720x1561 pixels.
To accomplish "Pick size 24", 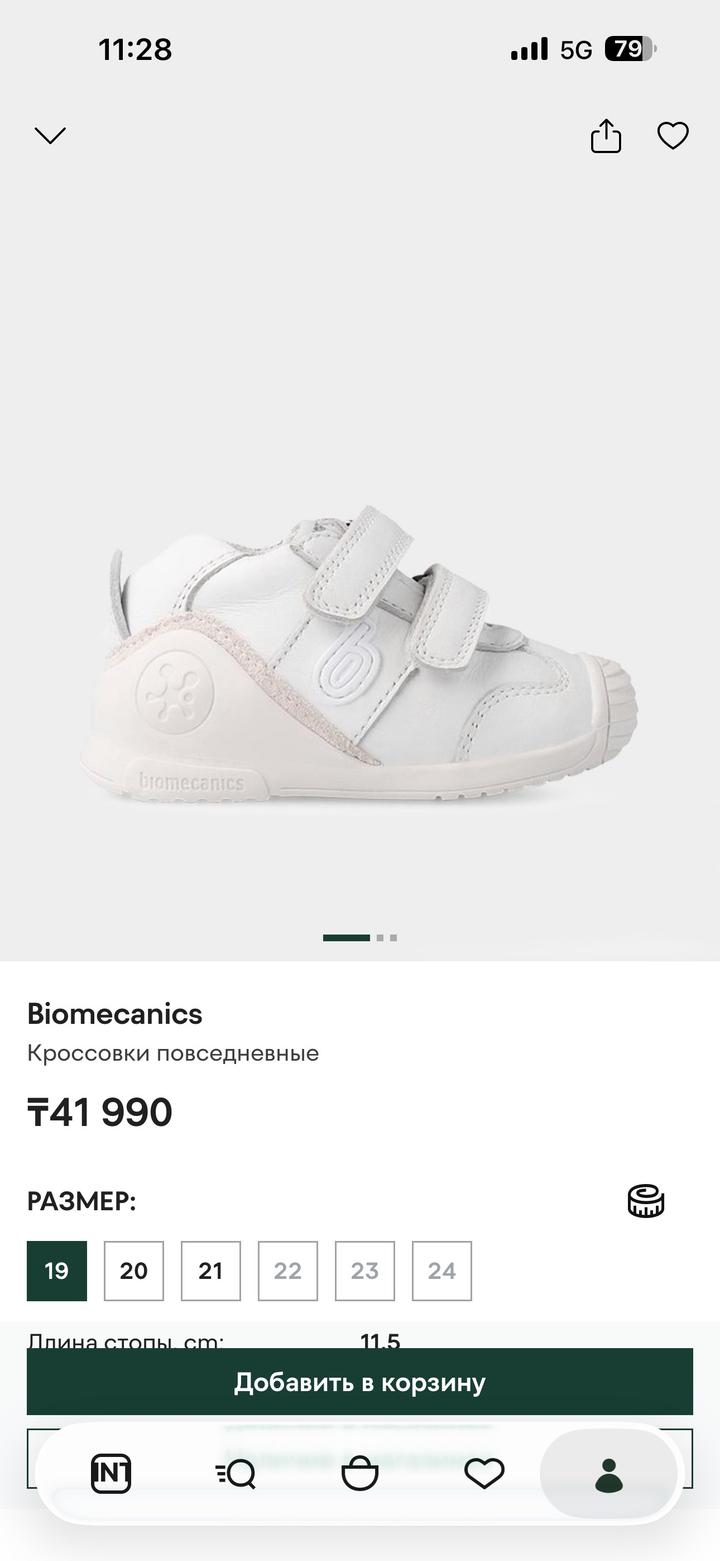I will [x=442, y=1271].
